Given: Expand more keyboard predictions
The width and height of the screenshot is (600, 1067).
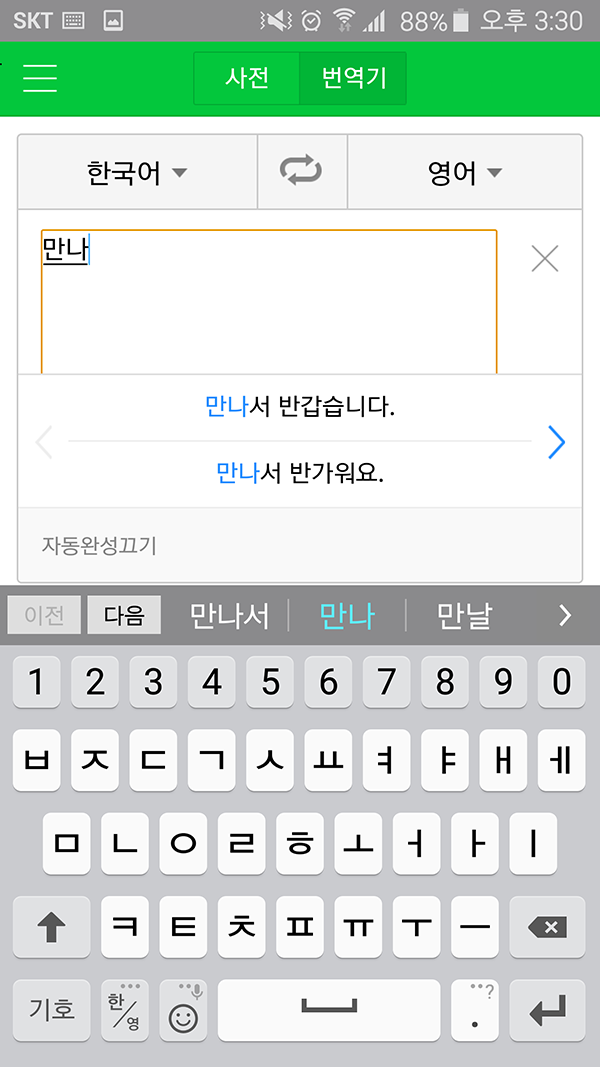Looking at the screenshot, I should point(565,616).
